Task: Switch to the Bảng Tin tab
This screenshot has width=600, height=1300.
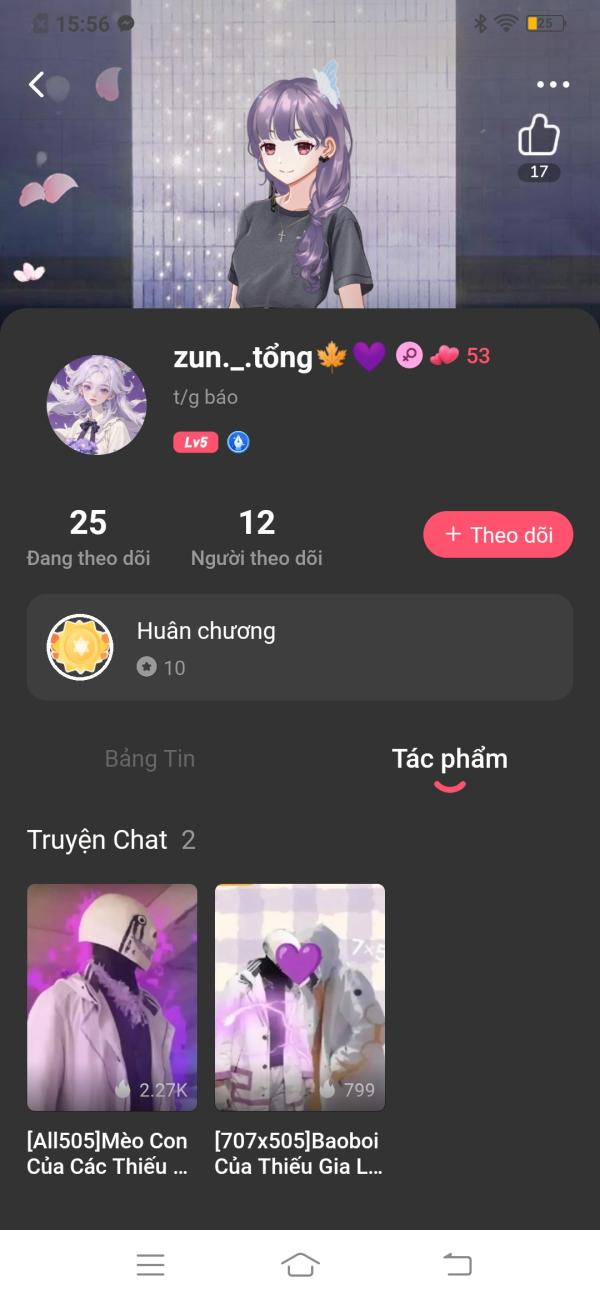Action: point(150,759)
